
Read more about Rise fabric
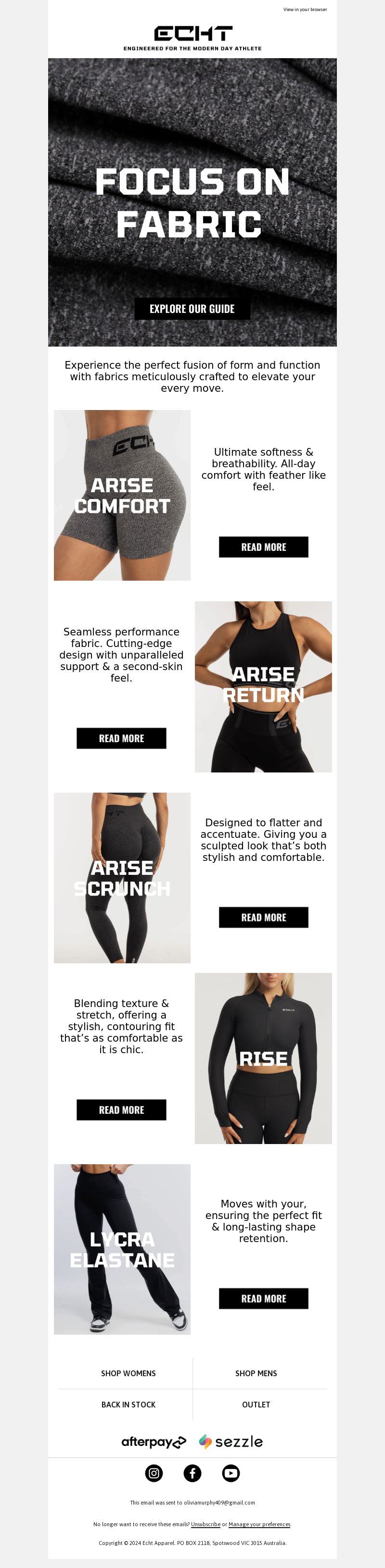click(121, 1109)
